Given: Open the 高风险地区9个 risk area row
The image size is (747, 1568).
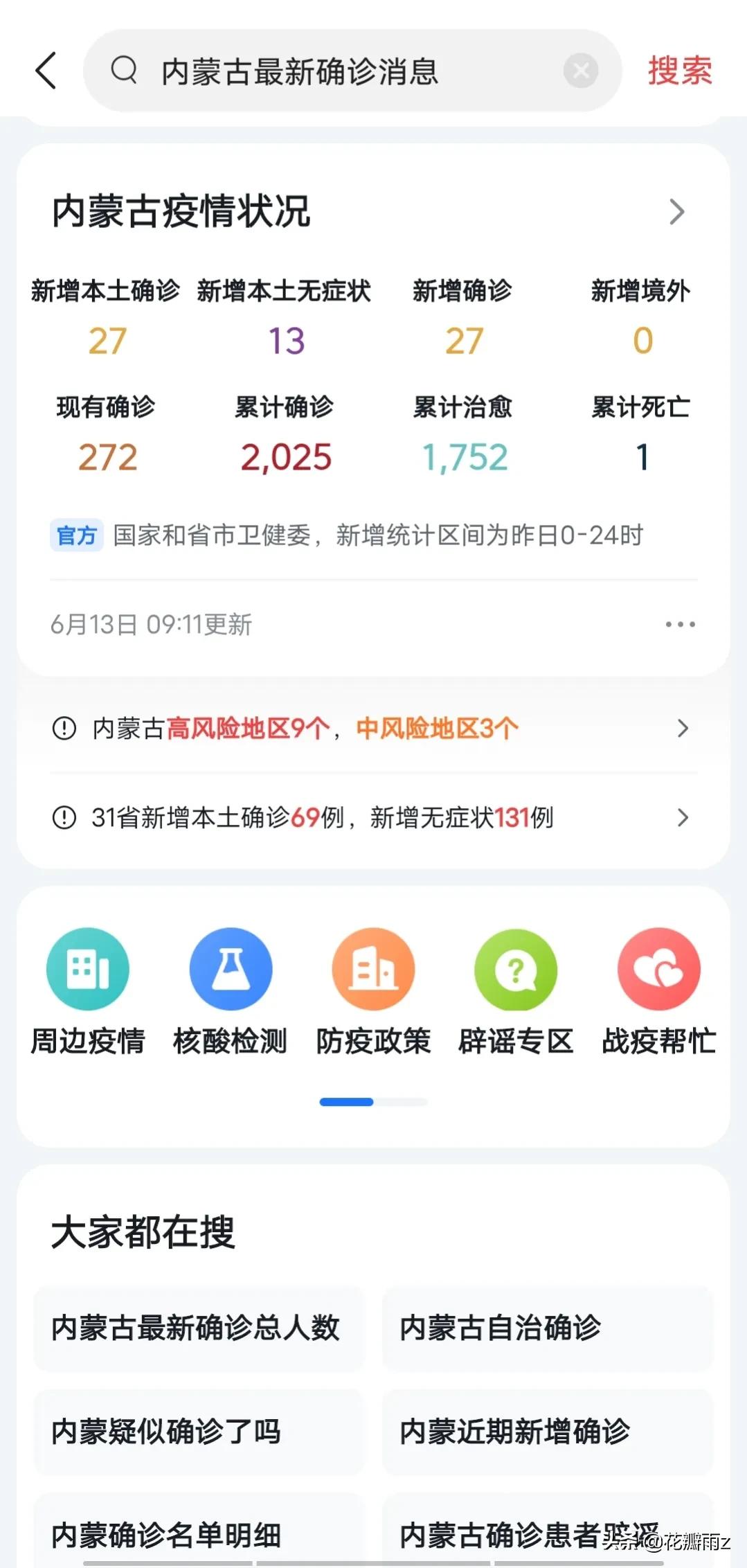Looking at the screenshot, I should pos(373,729).
